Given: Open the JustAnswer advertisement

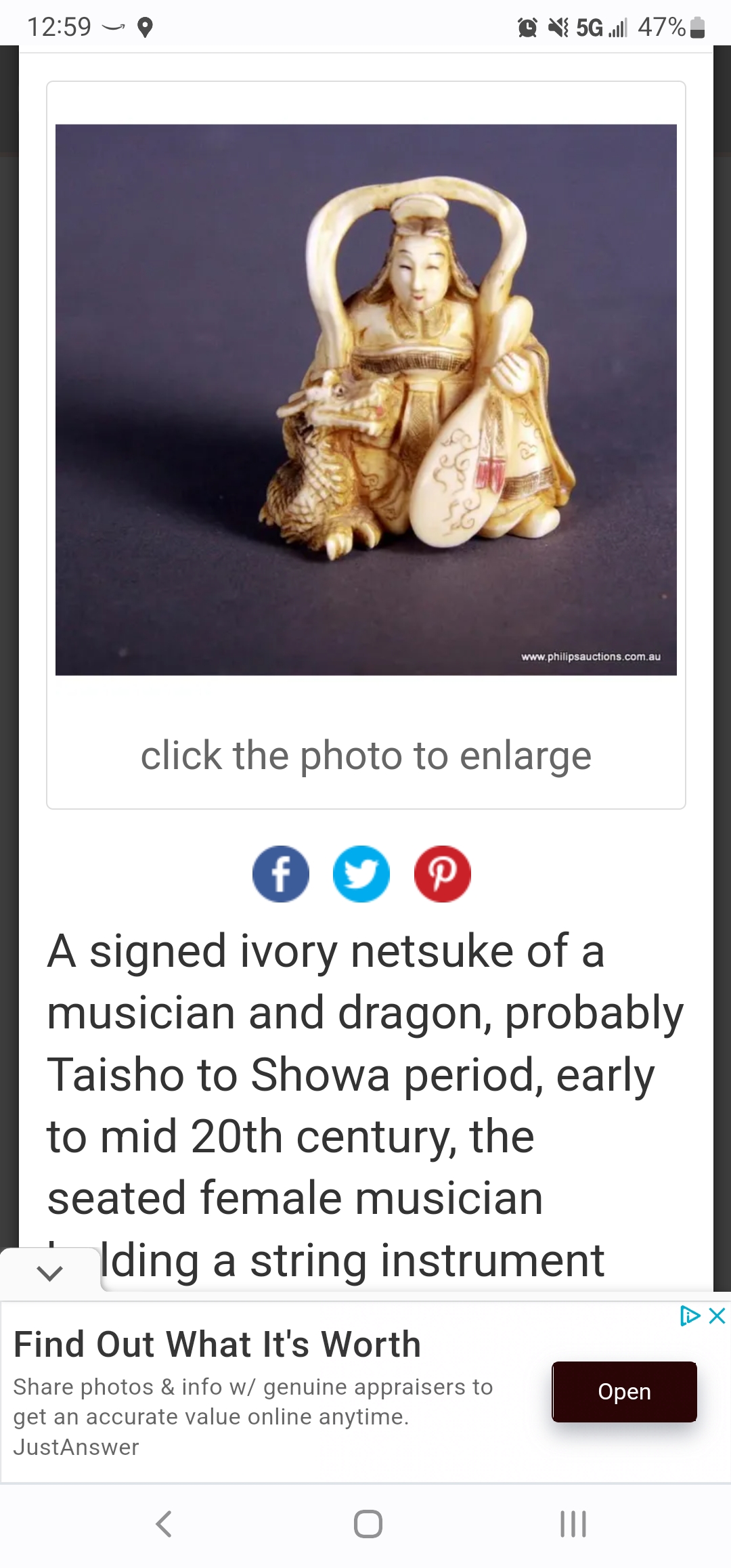Looking at the screenshot, I should tap(624, 1391).
